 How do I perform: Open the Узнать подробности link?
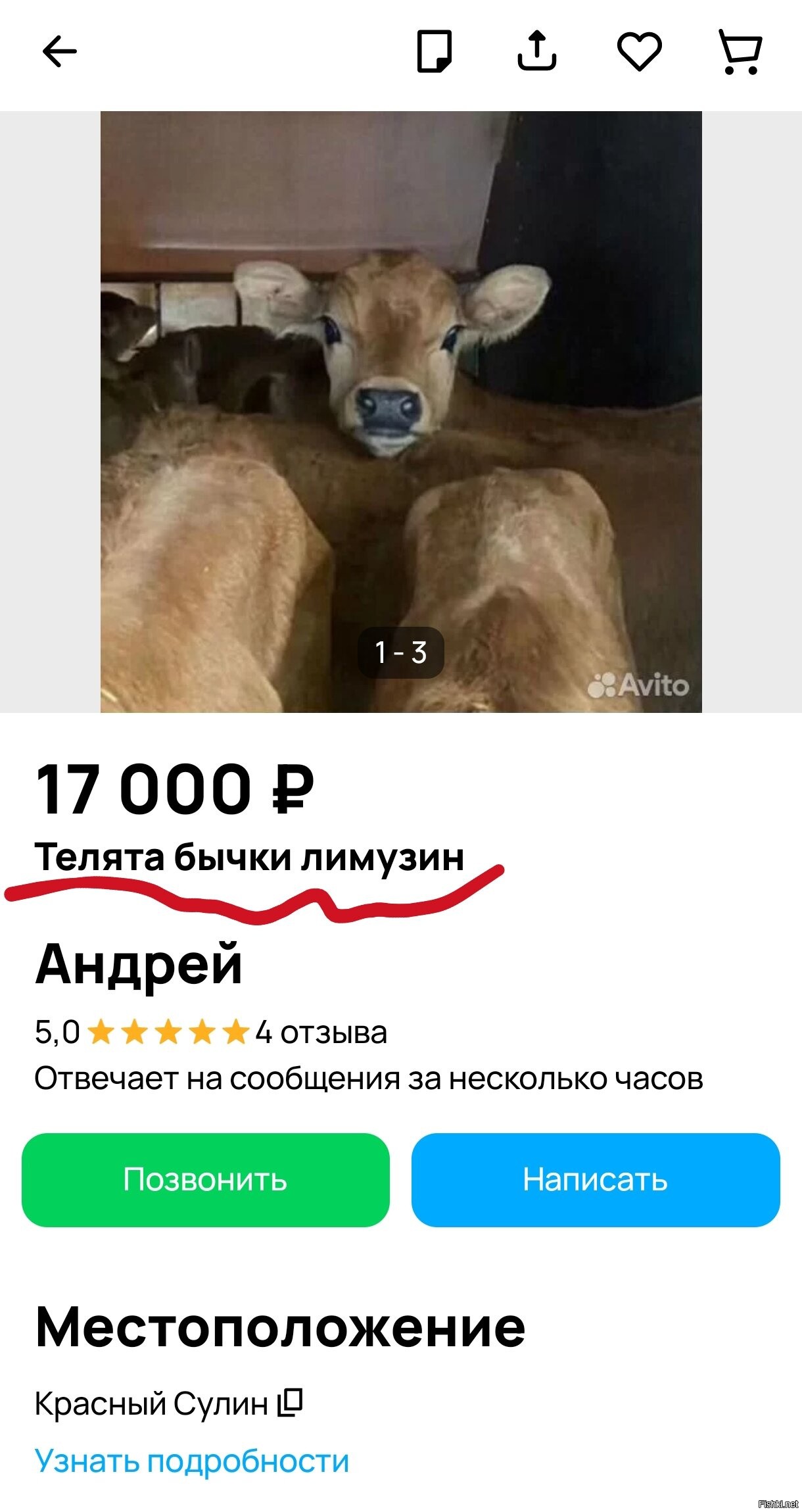click(x=191, y=1461)
